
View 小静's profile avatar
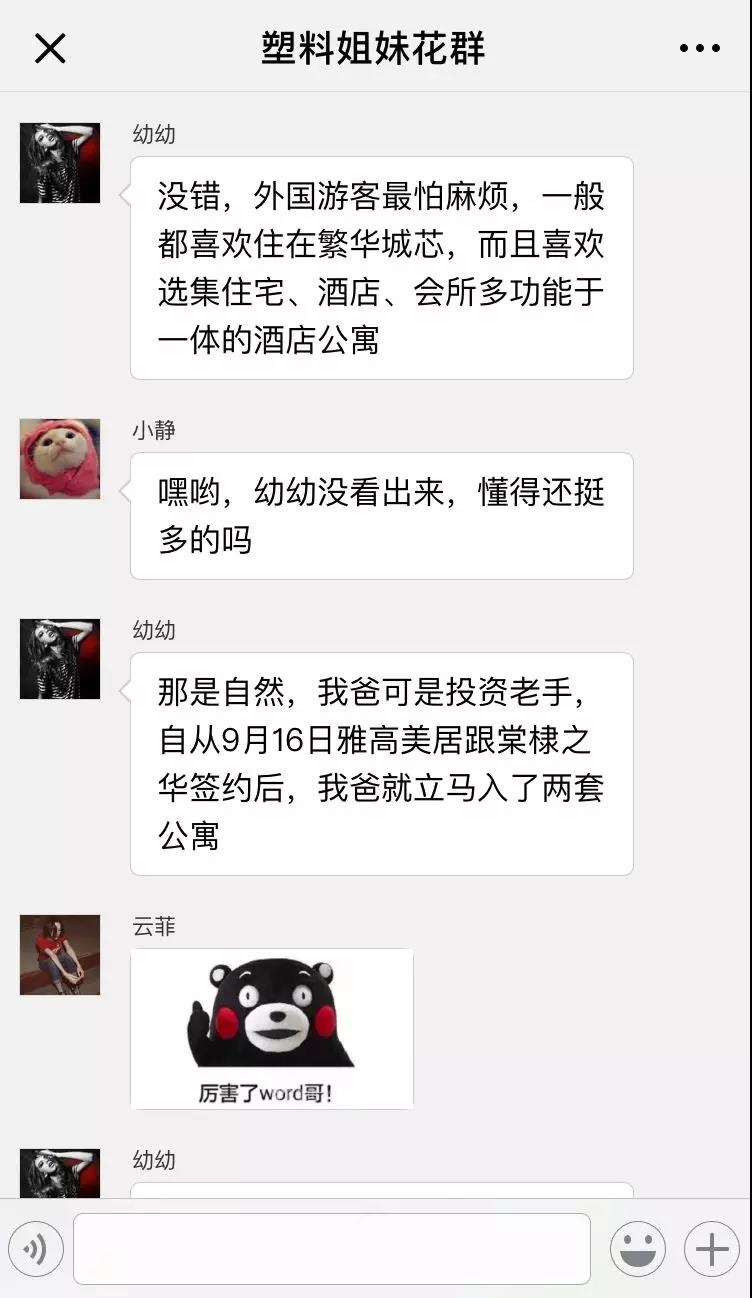(60, 459)
